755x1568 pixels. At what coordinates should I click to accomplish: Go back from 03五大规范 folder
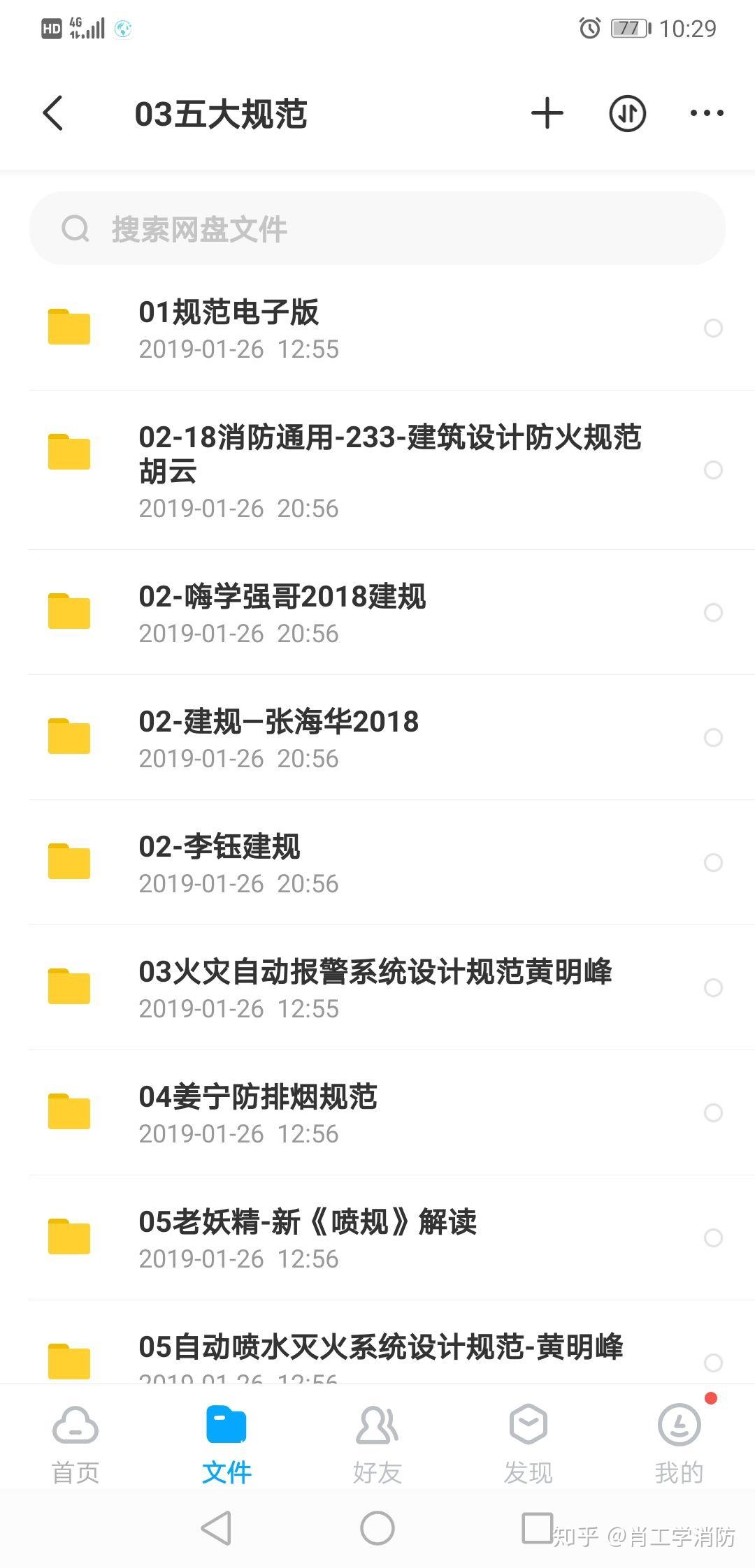pyautogui.click(x=53, y=113)
